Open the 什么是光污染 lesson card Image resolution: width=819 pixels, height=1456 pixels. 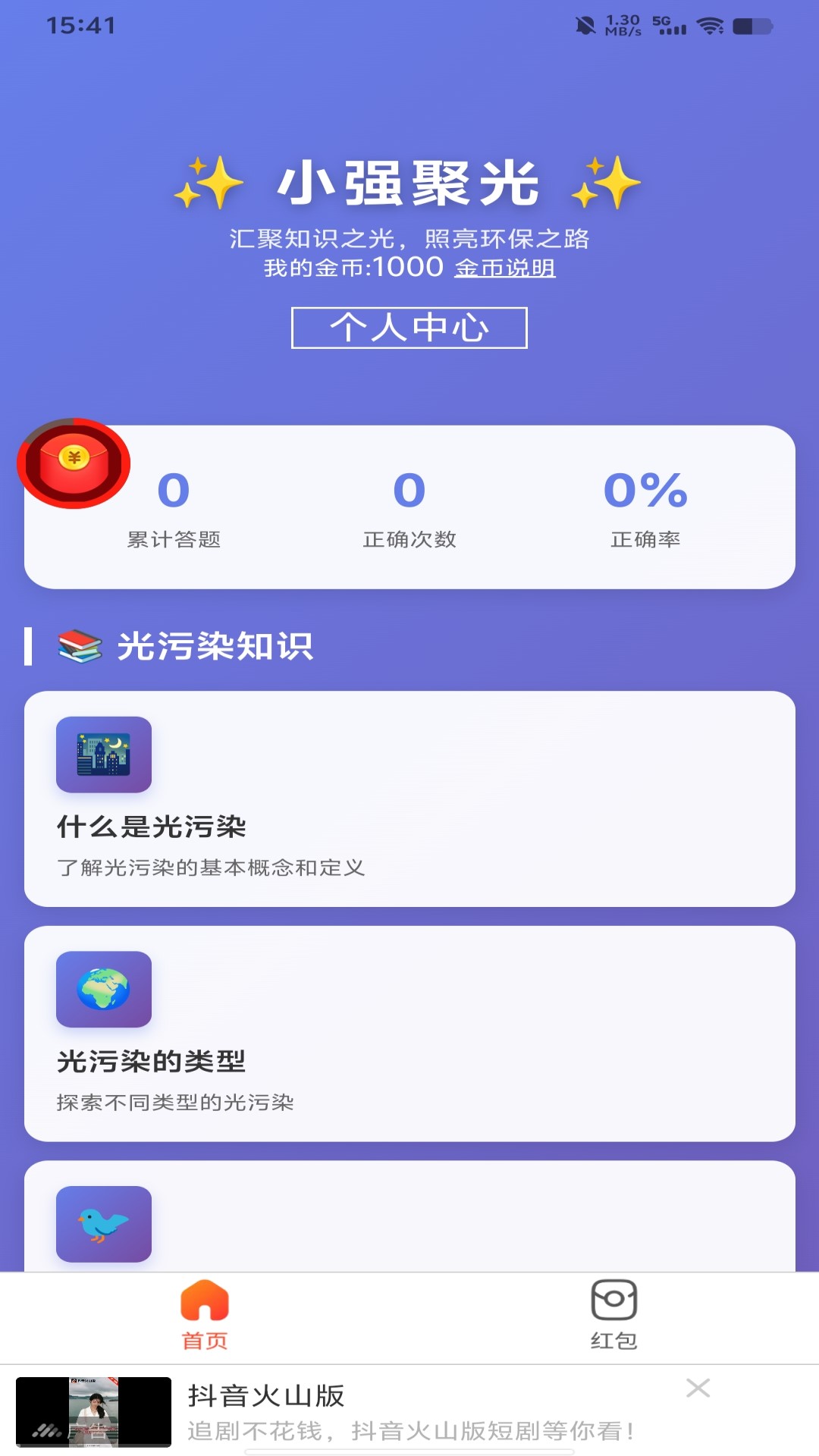[409, 800]
